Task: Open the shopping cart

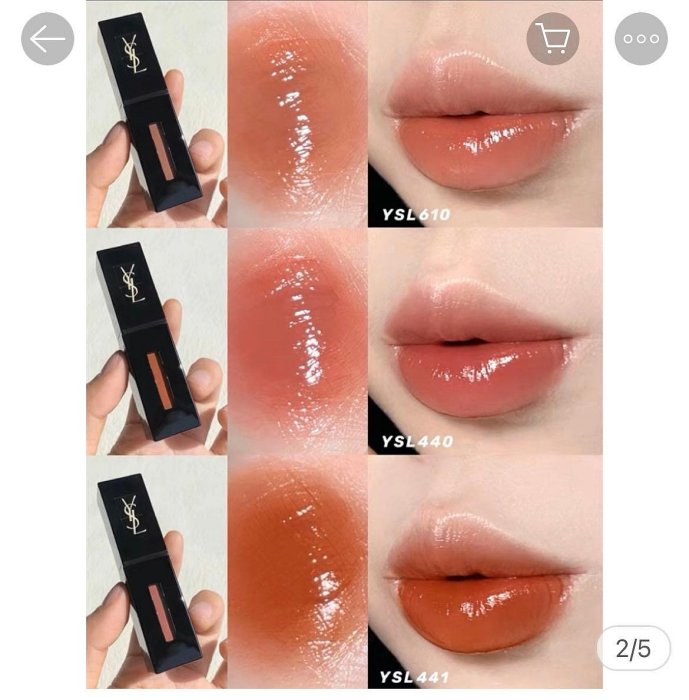Action: (553, 39)
